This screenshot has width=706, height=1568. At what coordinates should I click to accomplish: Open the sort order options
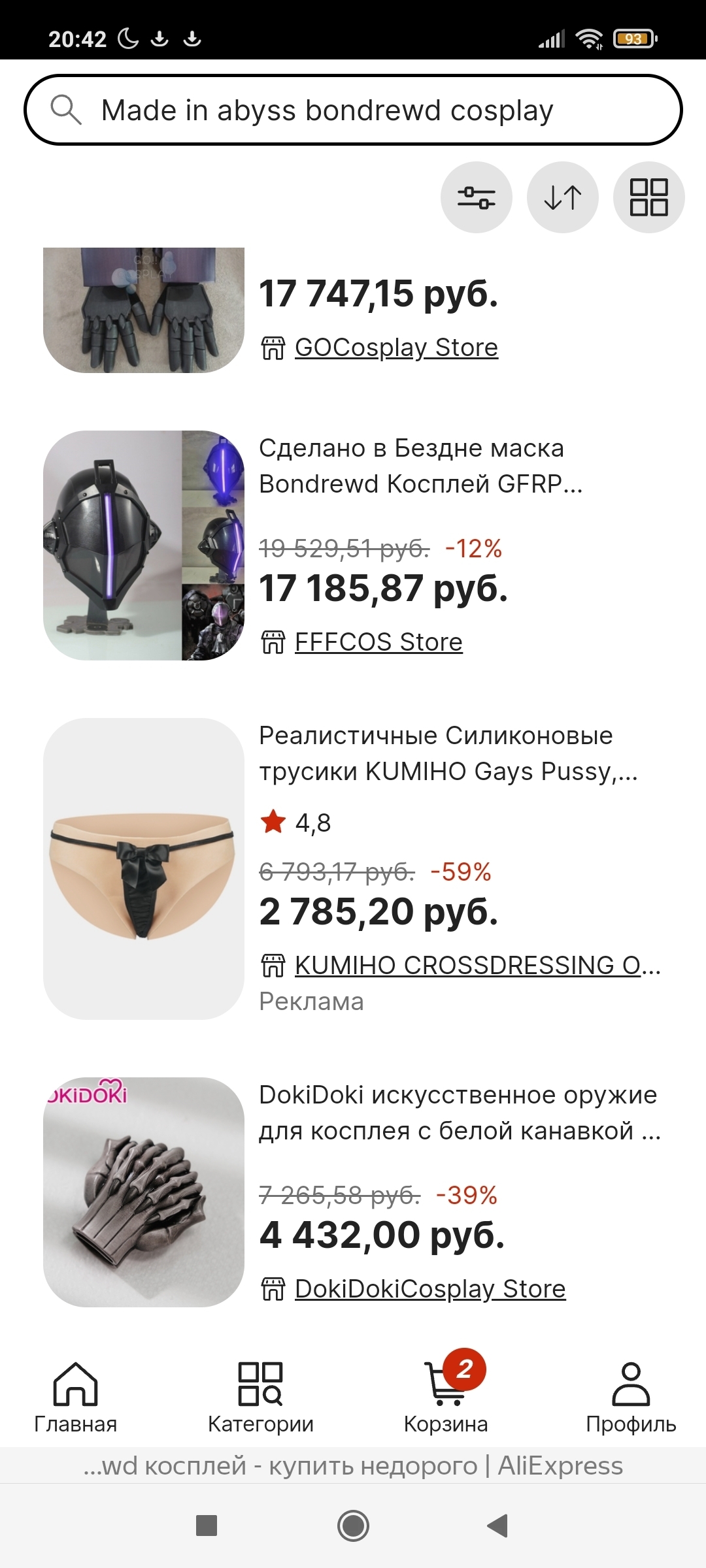pos(563,197)
